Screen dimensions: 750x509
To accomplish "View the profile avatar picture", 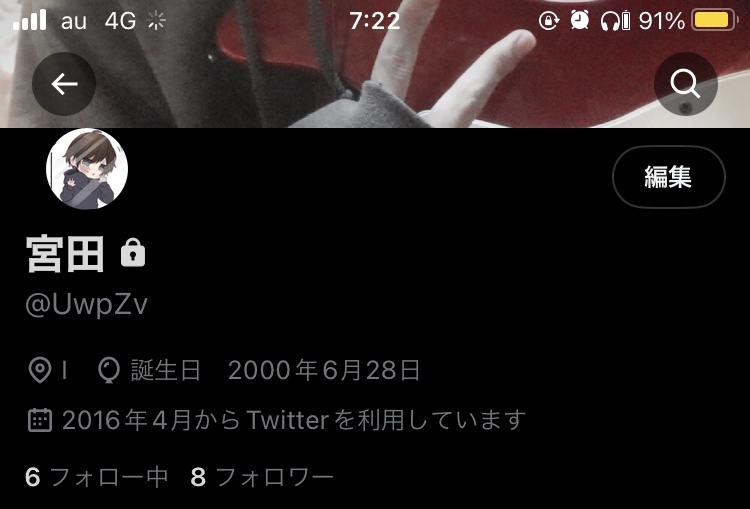I will 87,169.
